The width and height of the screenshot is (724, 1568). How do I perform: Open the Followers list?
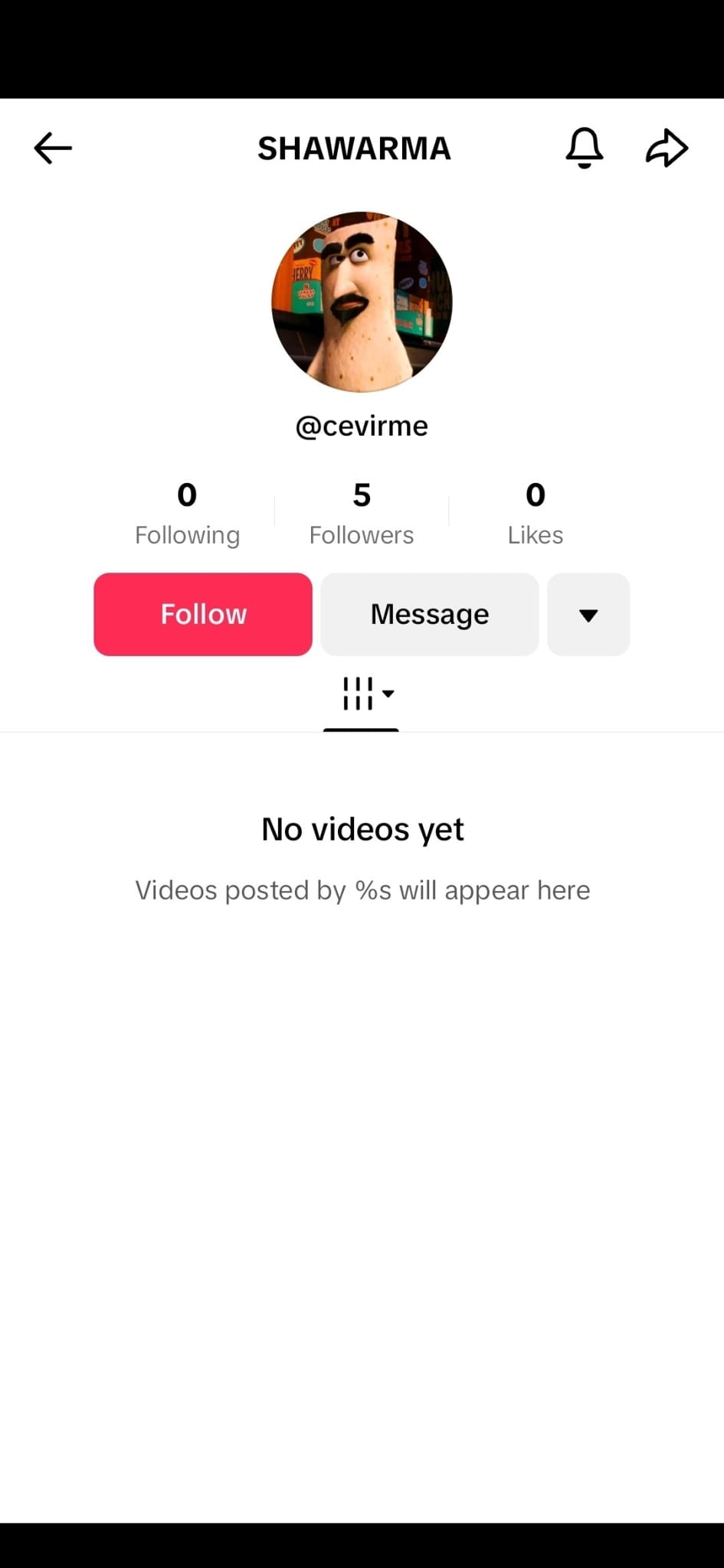click(x=362, y=512)
